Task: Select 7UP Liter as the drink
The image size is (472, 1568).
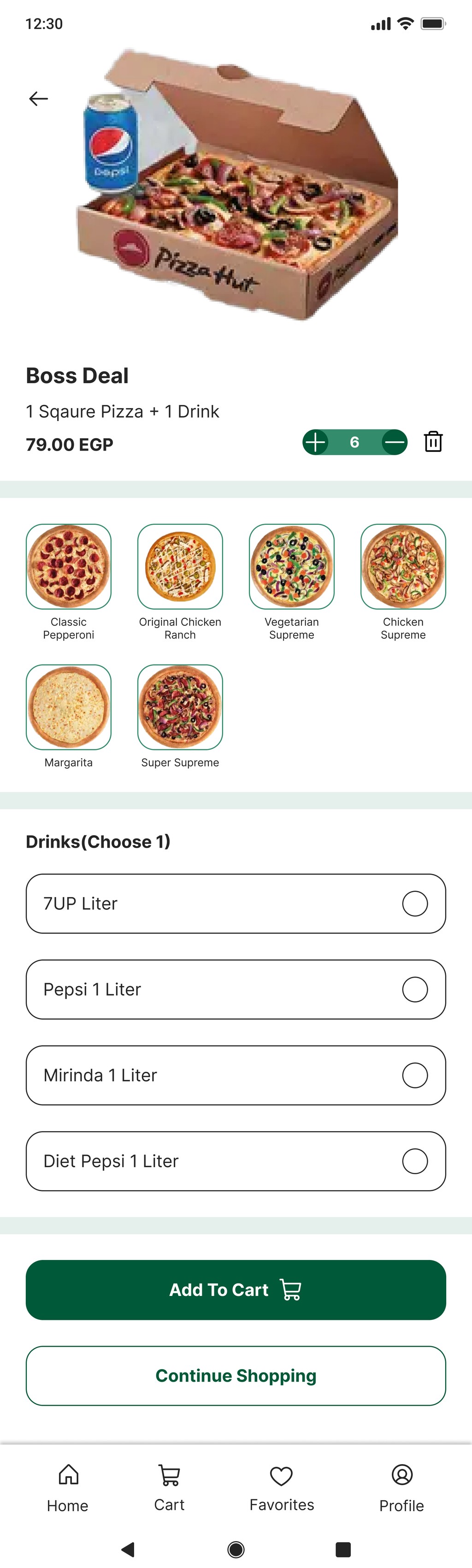Action: pos(415,903)
